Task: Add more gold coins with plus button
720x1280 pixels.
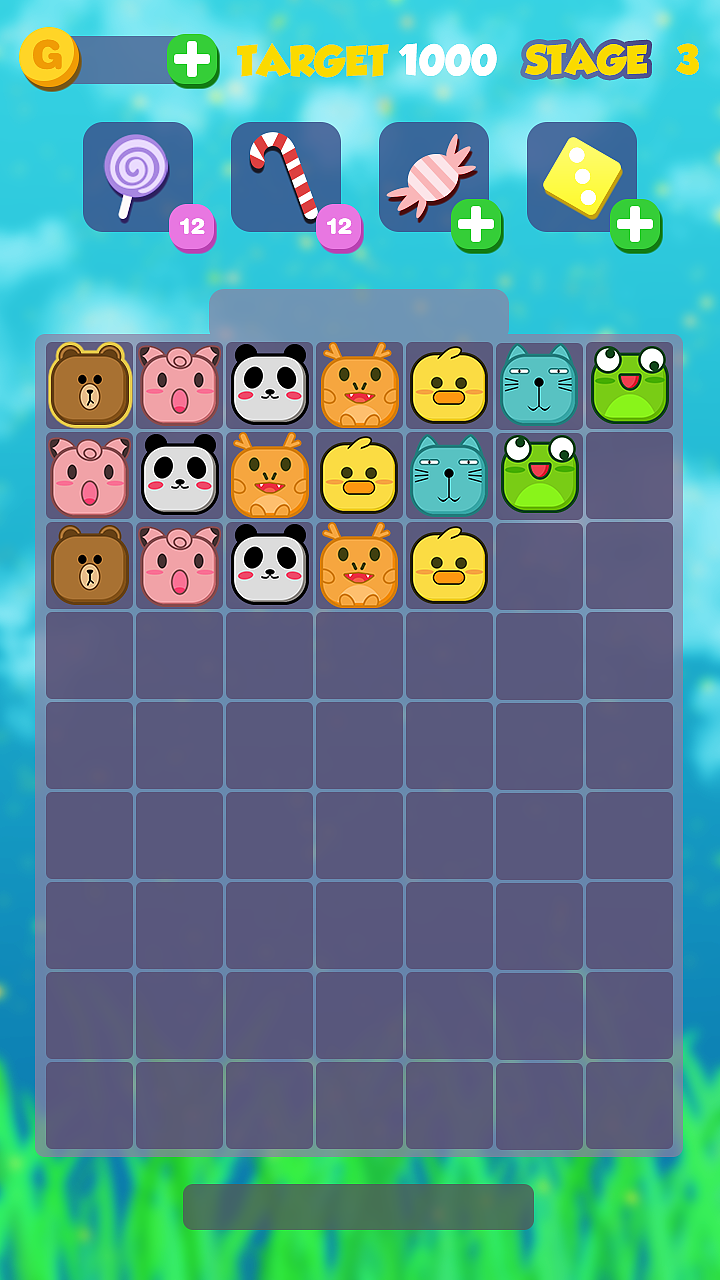Action: 192,60
